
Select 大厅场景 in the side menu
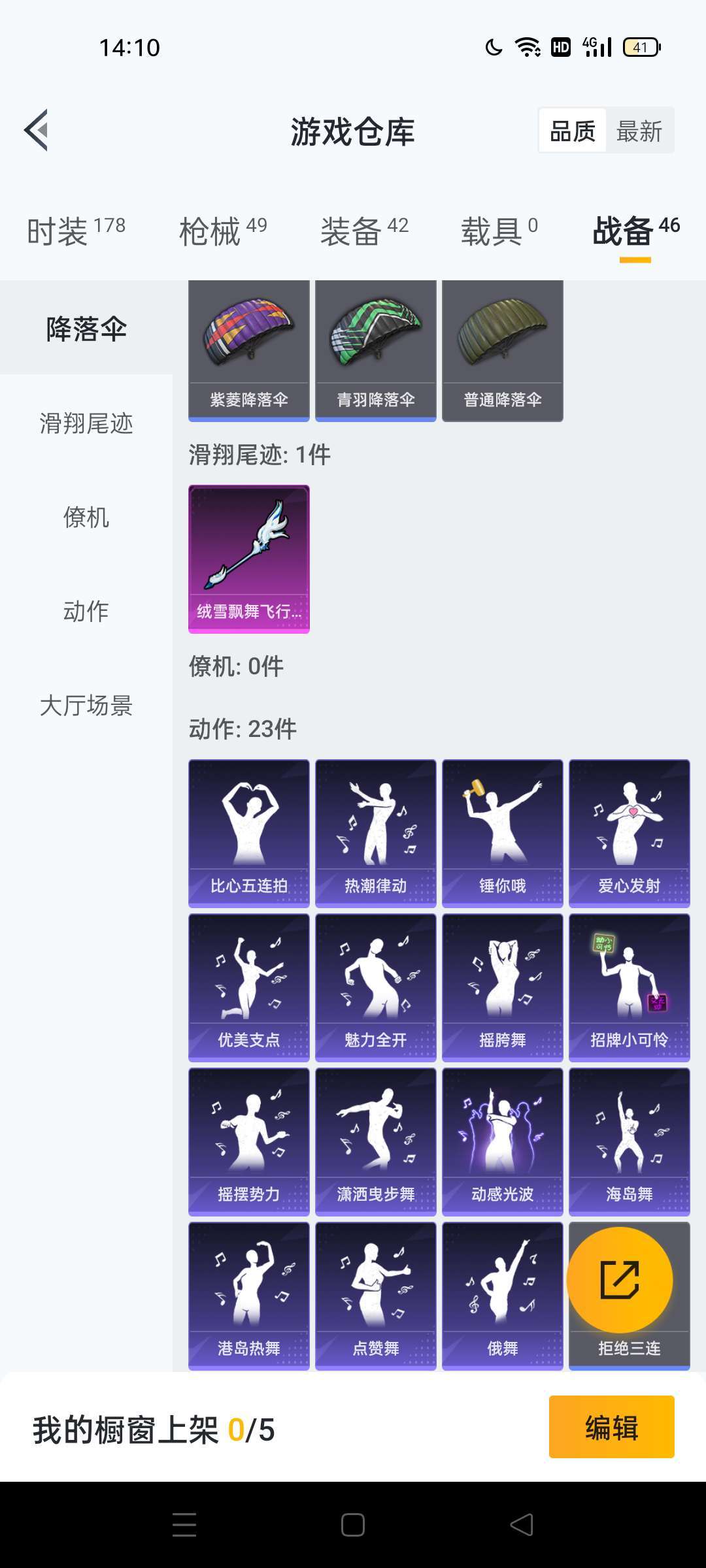click(86, 706)
